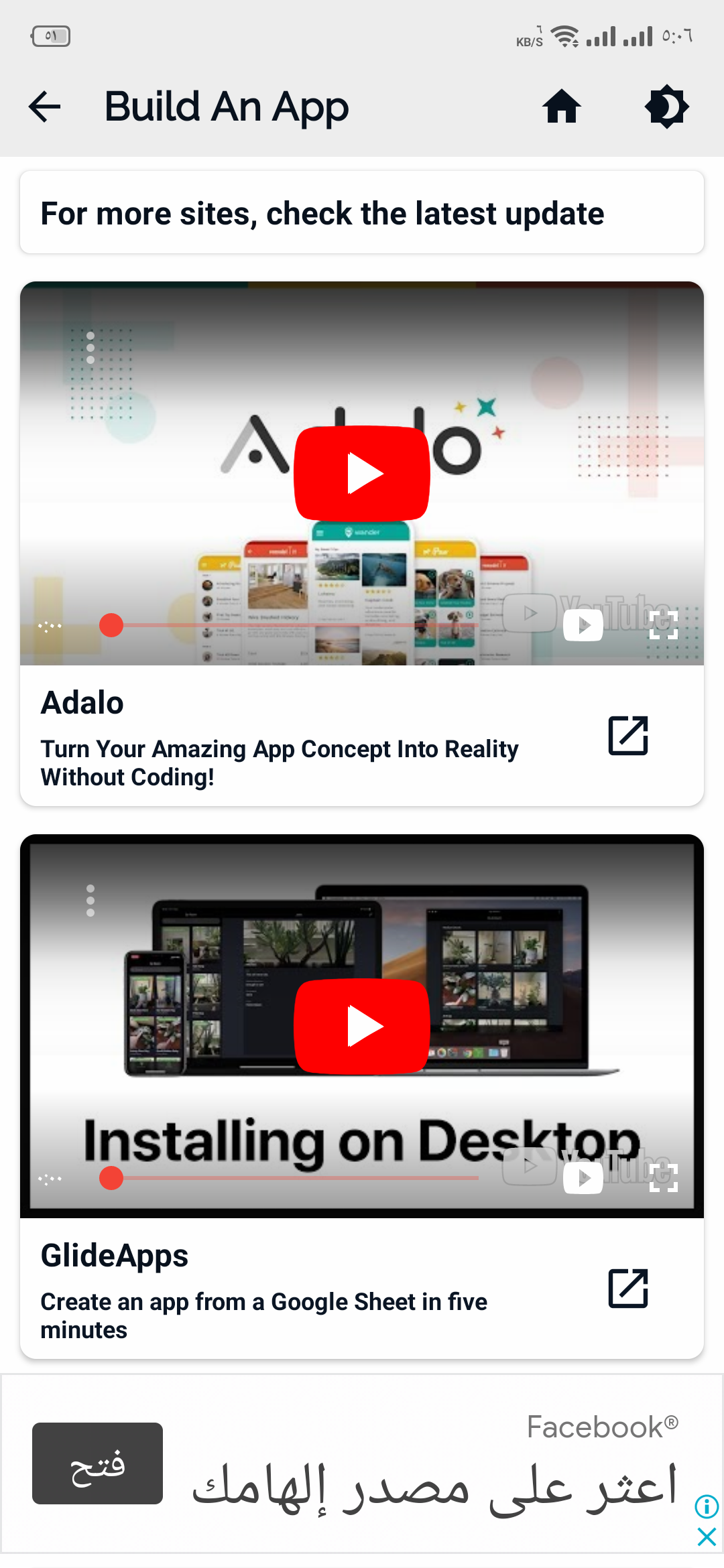Play the GlideApps YouTube video
The height and width of the screenshot is (1568, 724).
(x=362, y=1027)
